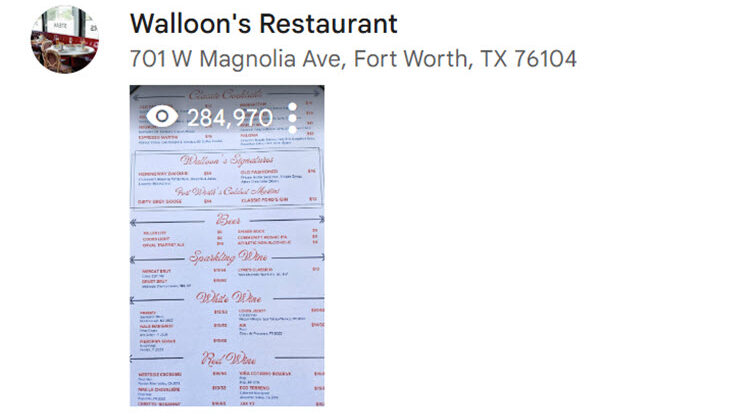Open the three-dot menu on the photo
This screenshot has width=750, height=420.
[293, 117]
